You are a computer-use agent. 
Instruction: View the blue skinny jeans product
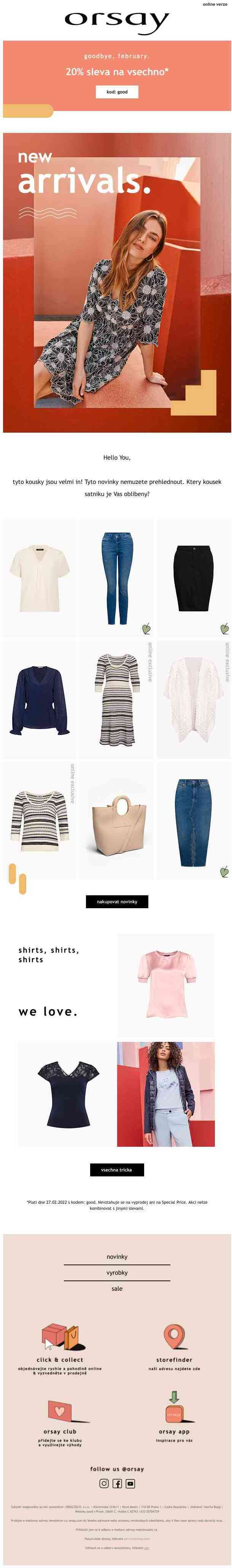point(116,578)
